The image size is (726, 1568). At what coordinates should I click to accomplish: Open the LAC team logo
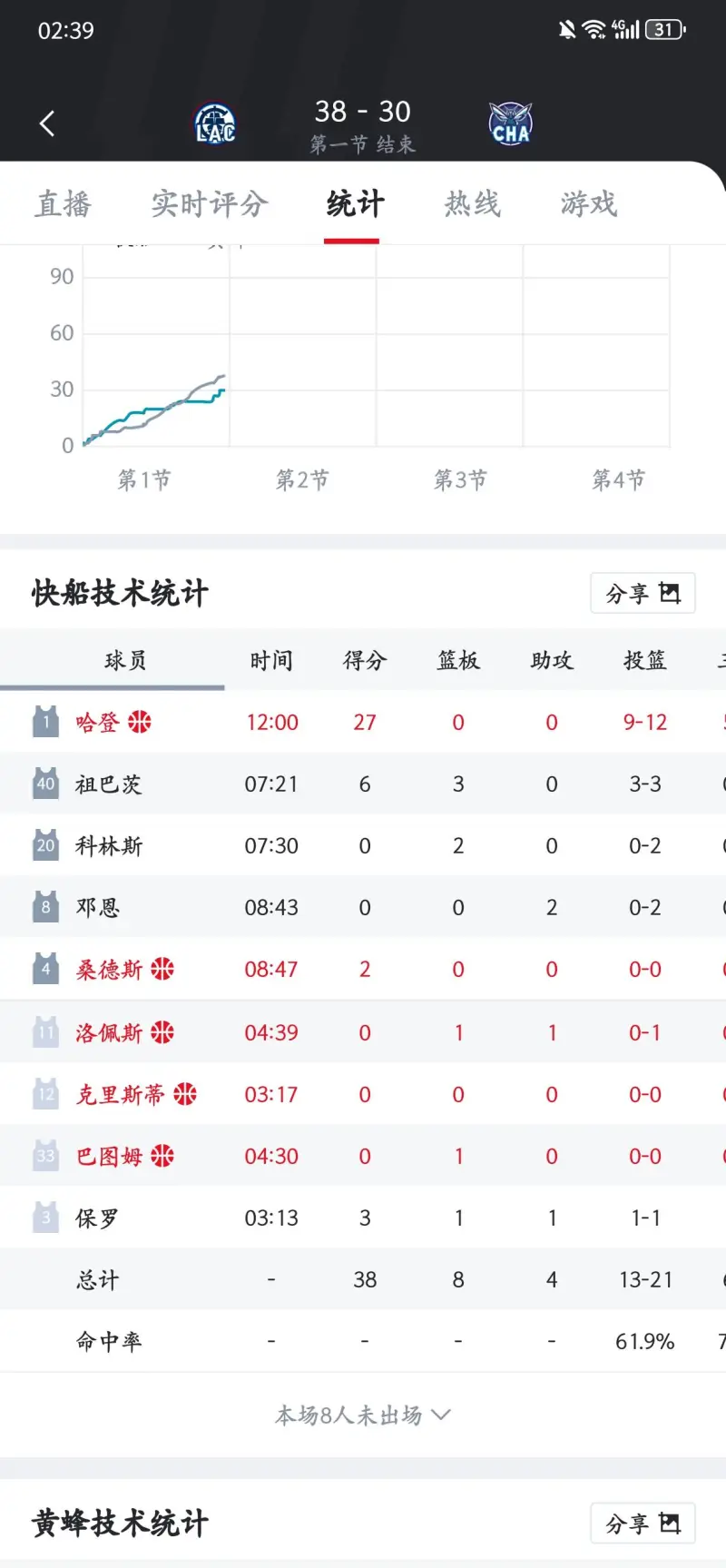(215, 123)
